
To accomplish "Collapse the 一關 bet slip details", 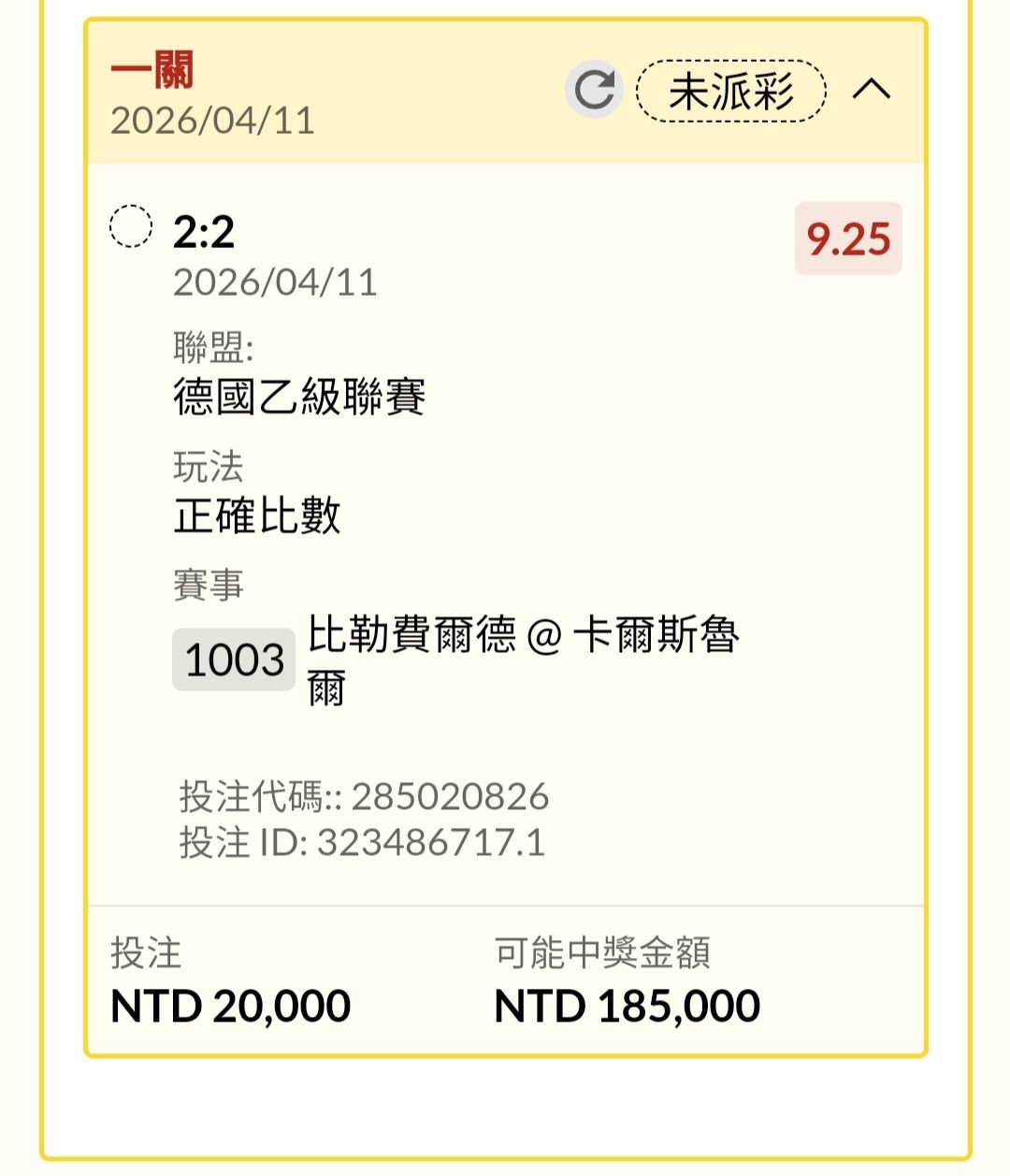I will (x=872, y=90).
